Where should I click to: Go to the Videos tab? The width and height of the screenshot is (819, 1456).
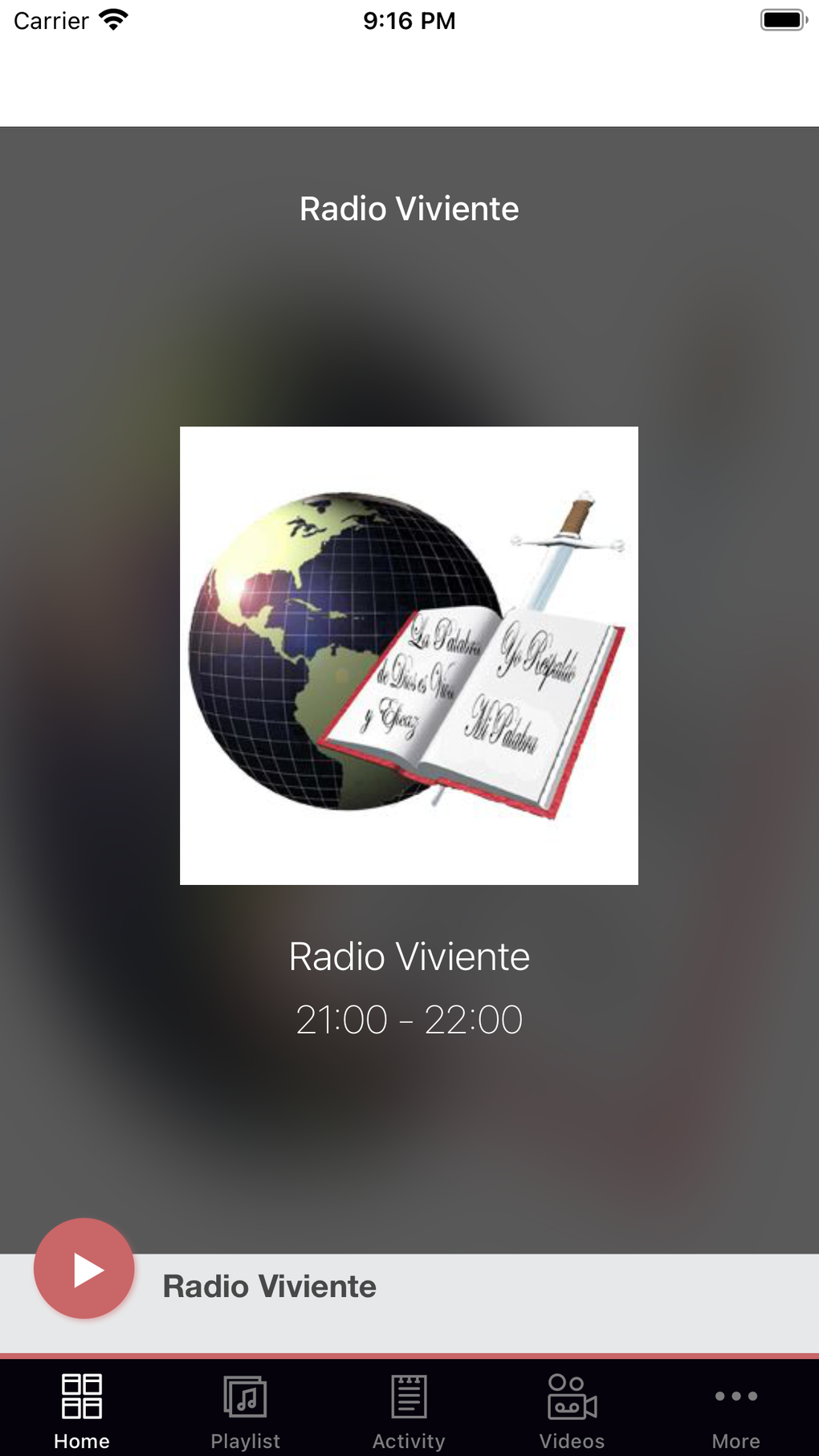(572, 1410)
